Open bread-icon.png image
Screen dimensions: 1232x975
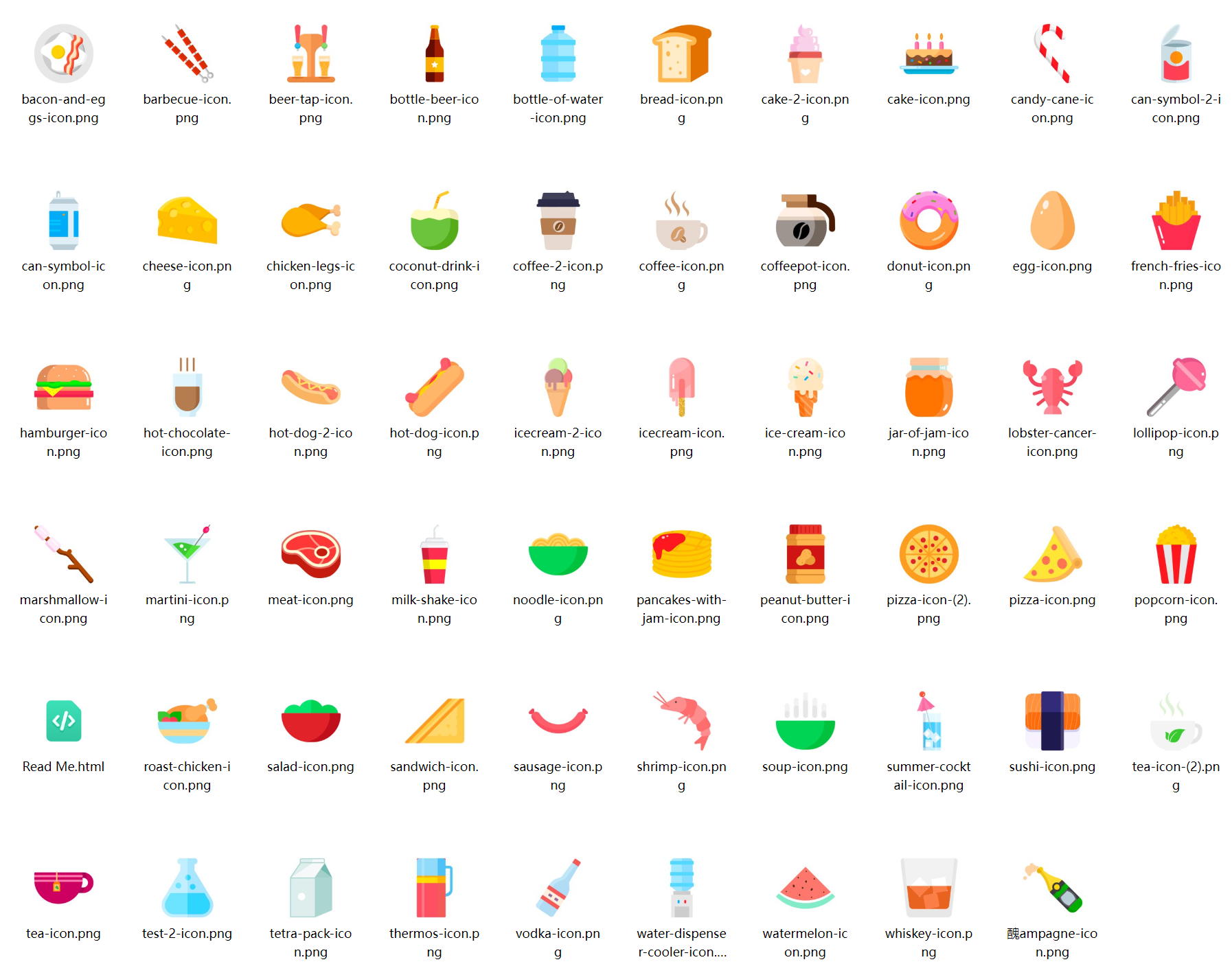pos(681,54)
